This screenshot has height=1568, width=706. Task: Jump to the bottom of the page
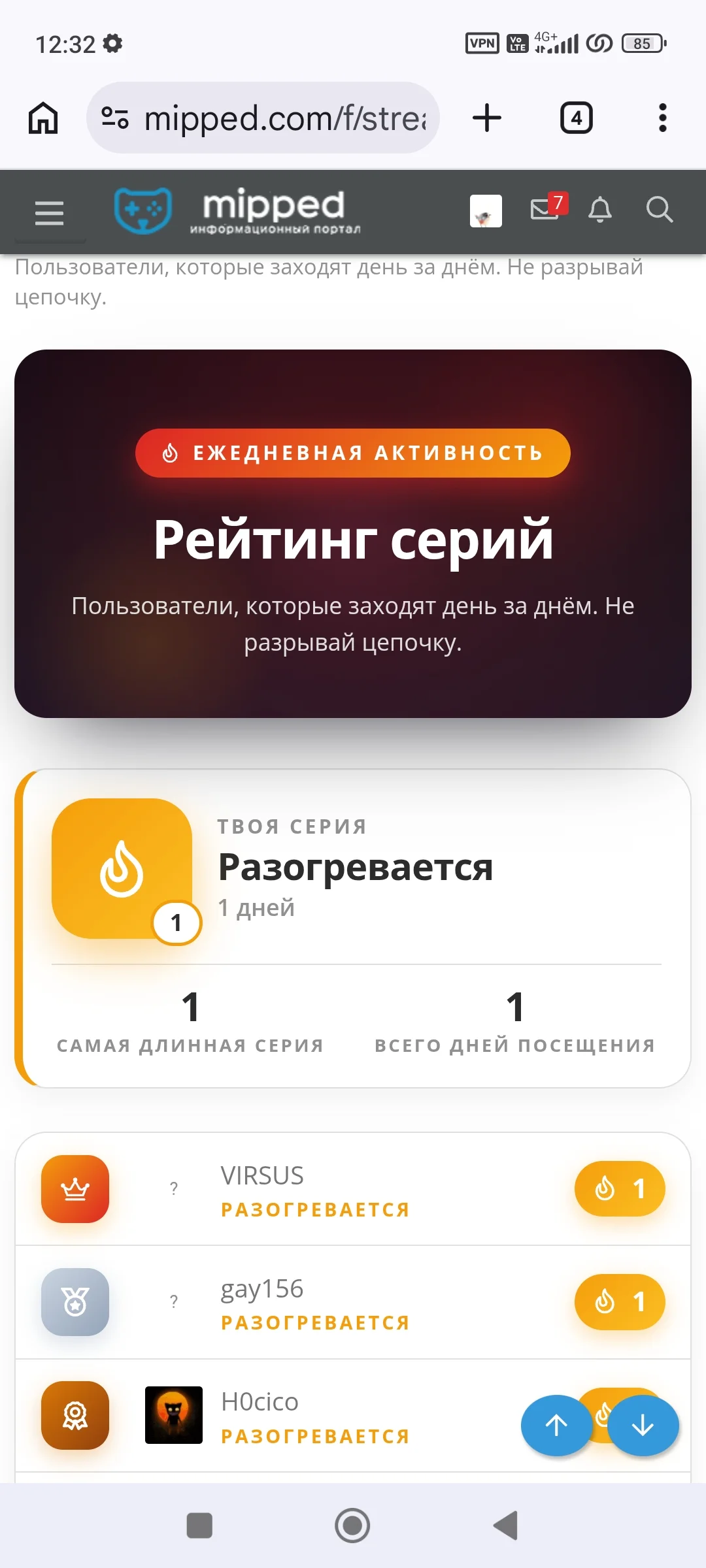click(643, 1425)
